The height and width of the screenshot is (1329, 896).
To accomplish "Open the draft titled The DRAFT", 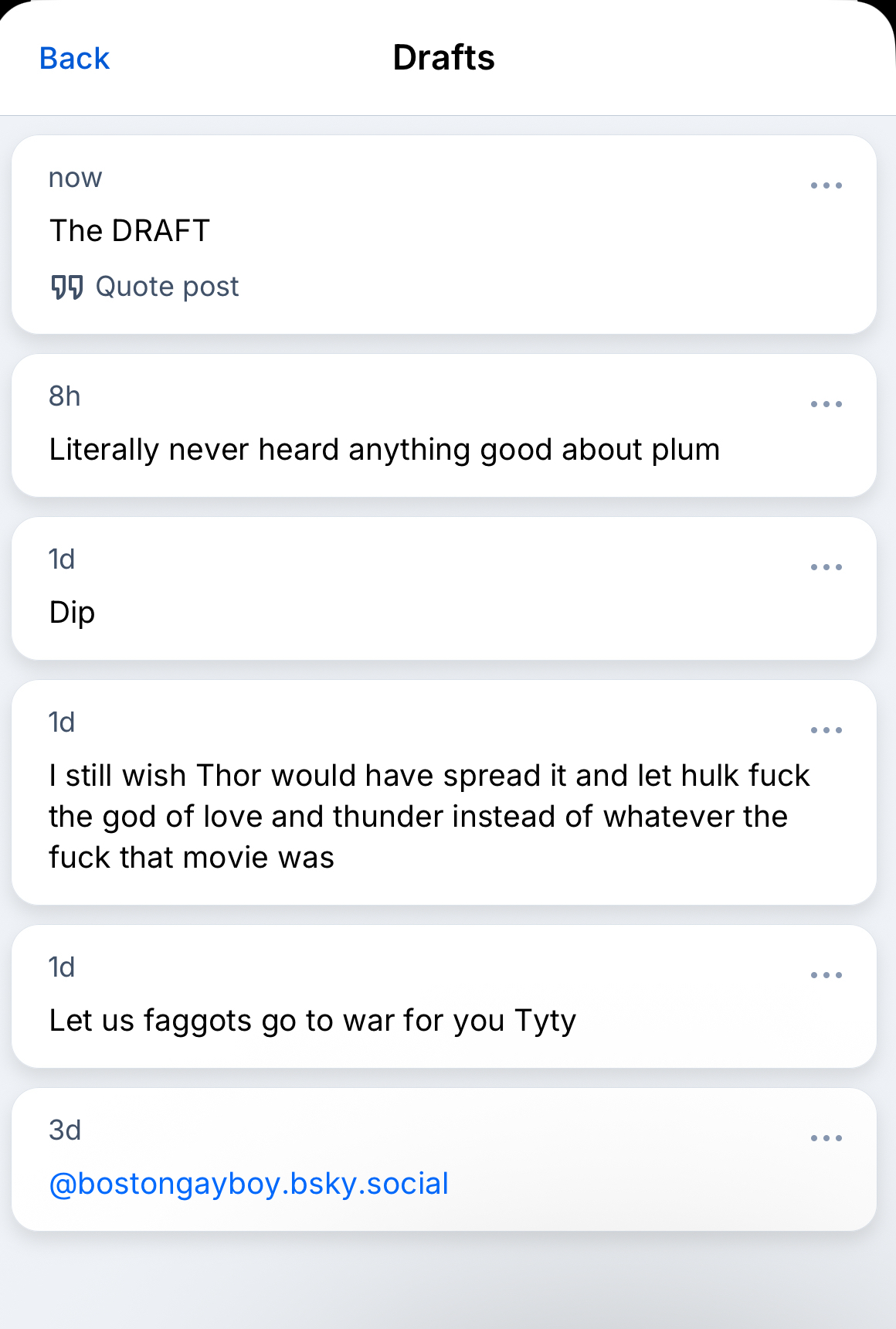I will coord(386,232).
